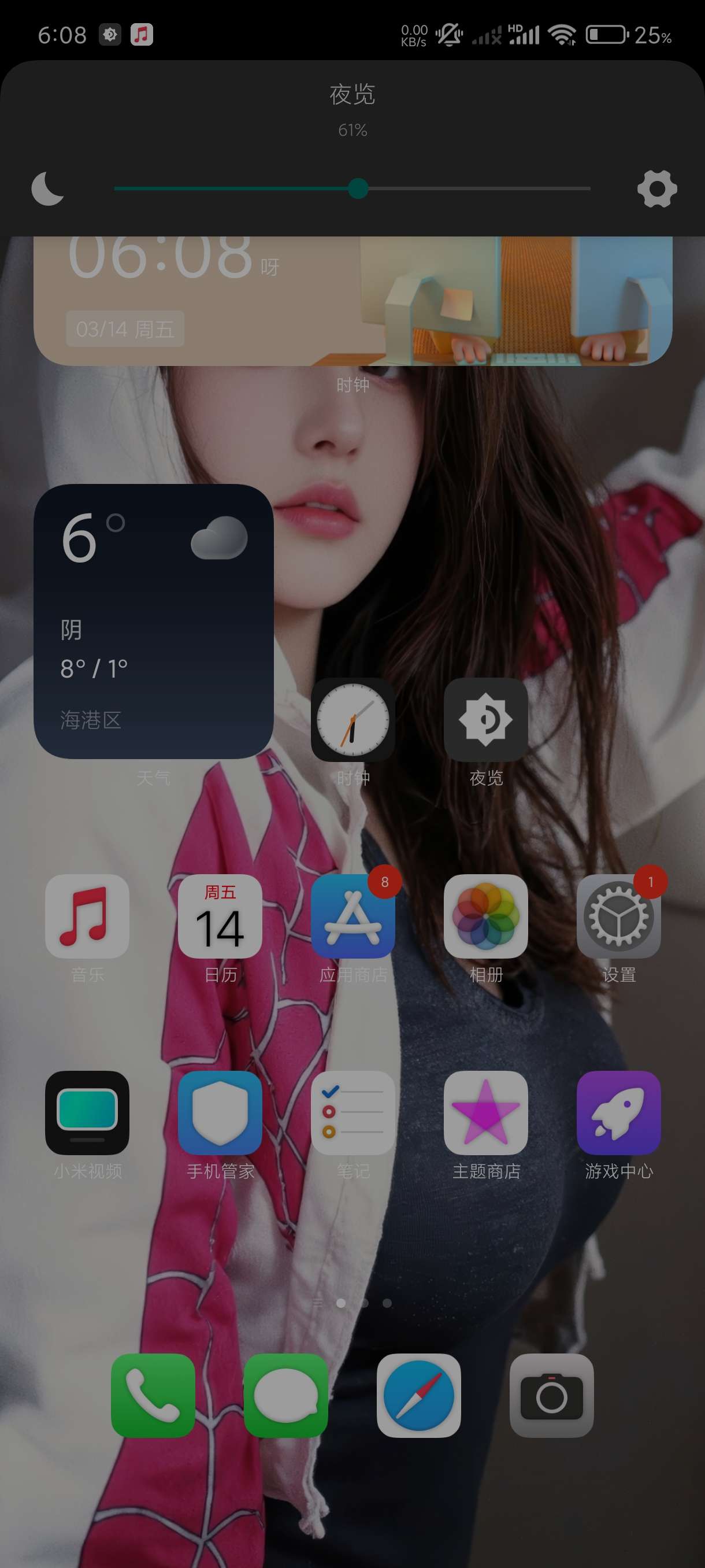705x1568 pixels.
Task: Open the 音乐 music app
Action: coord(87,916)
